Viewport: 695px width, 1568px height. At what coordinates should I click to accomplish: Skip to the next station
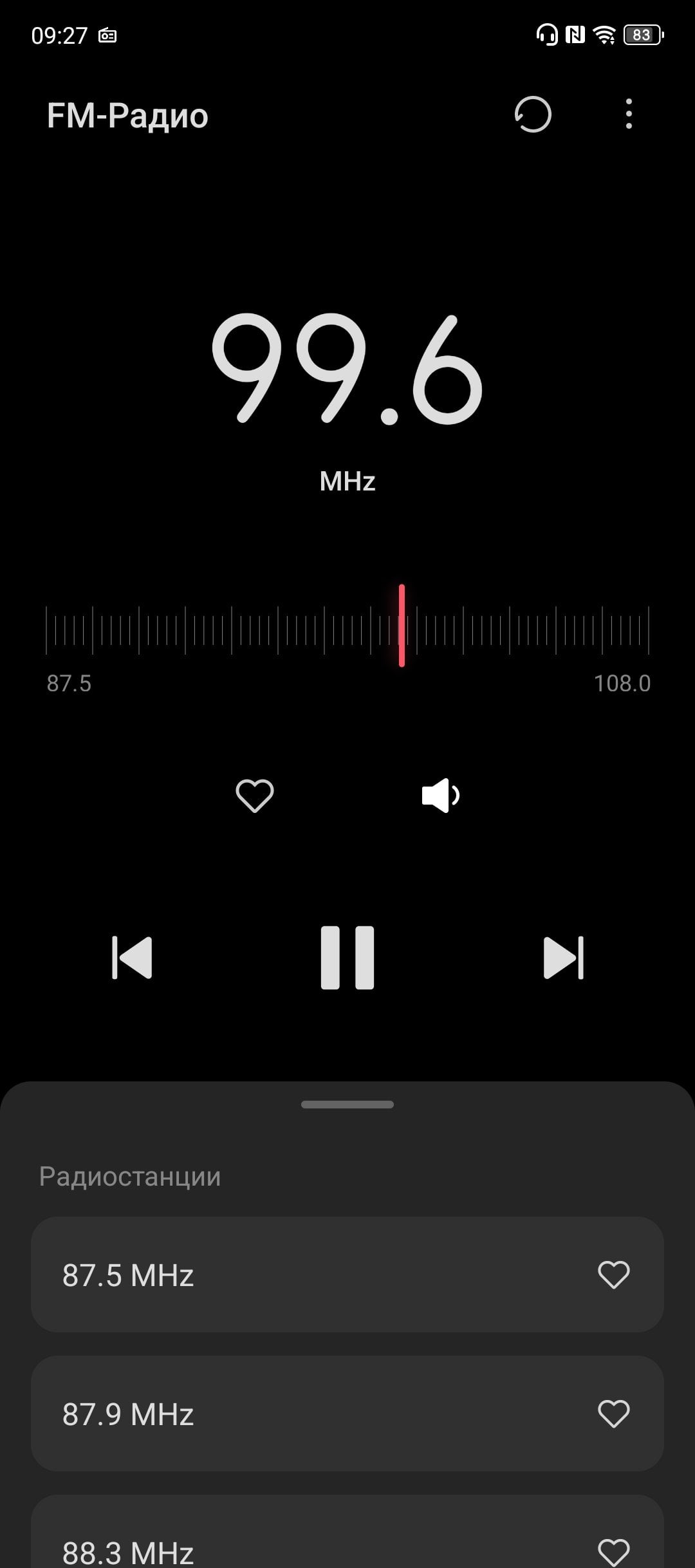click(x=564, y=957)
